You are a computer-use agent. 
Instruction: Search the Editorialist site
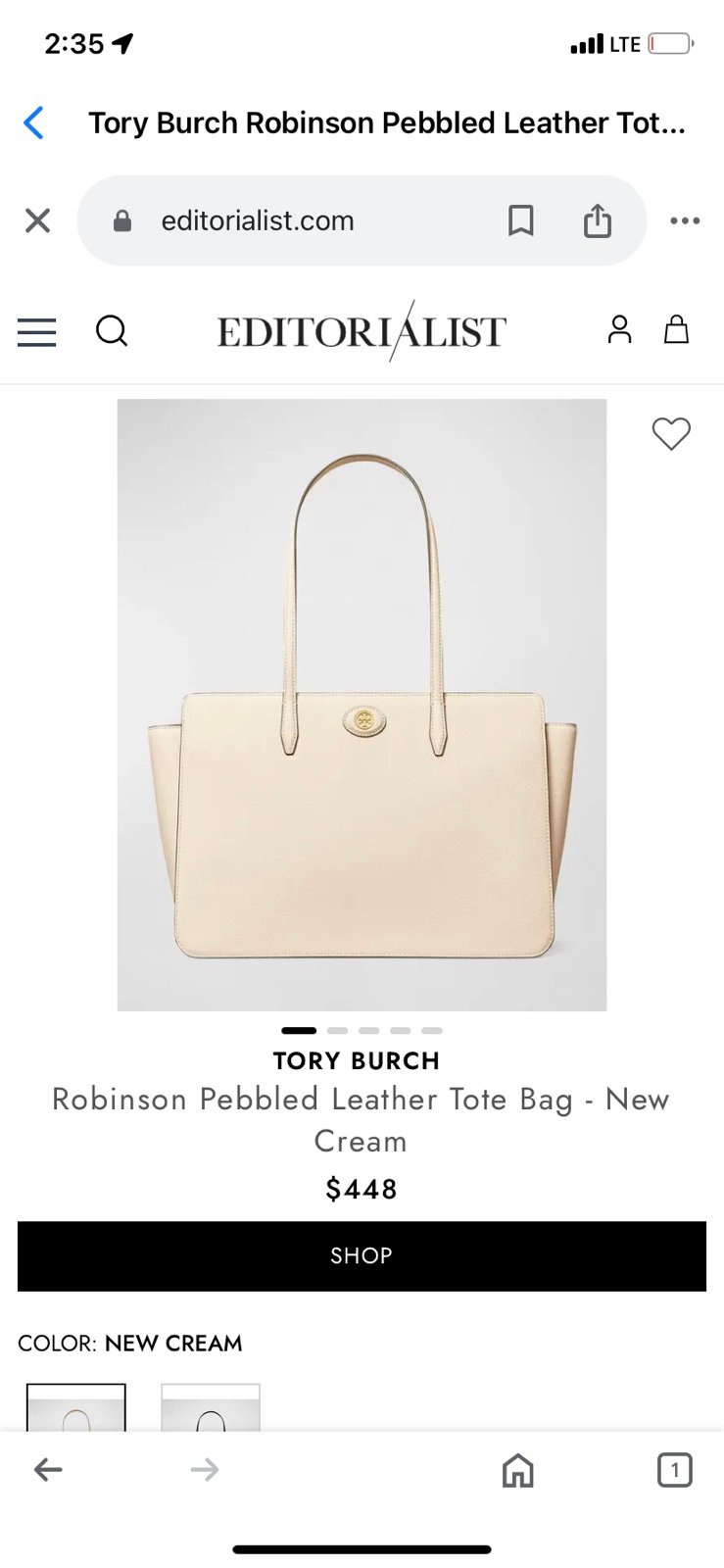(112, 331)
